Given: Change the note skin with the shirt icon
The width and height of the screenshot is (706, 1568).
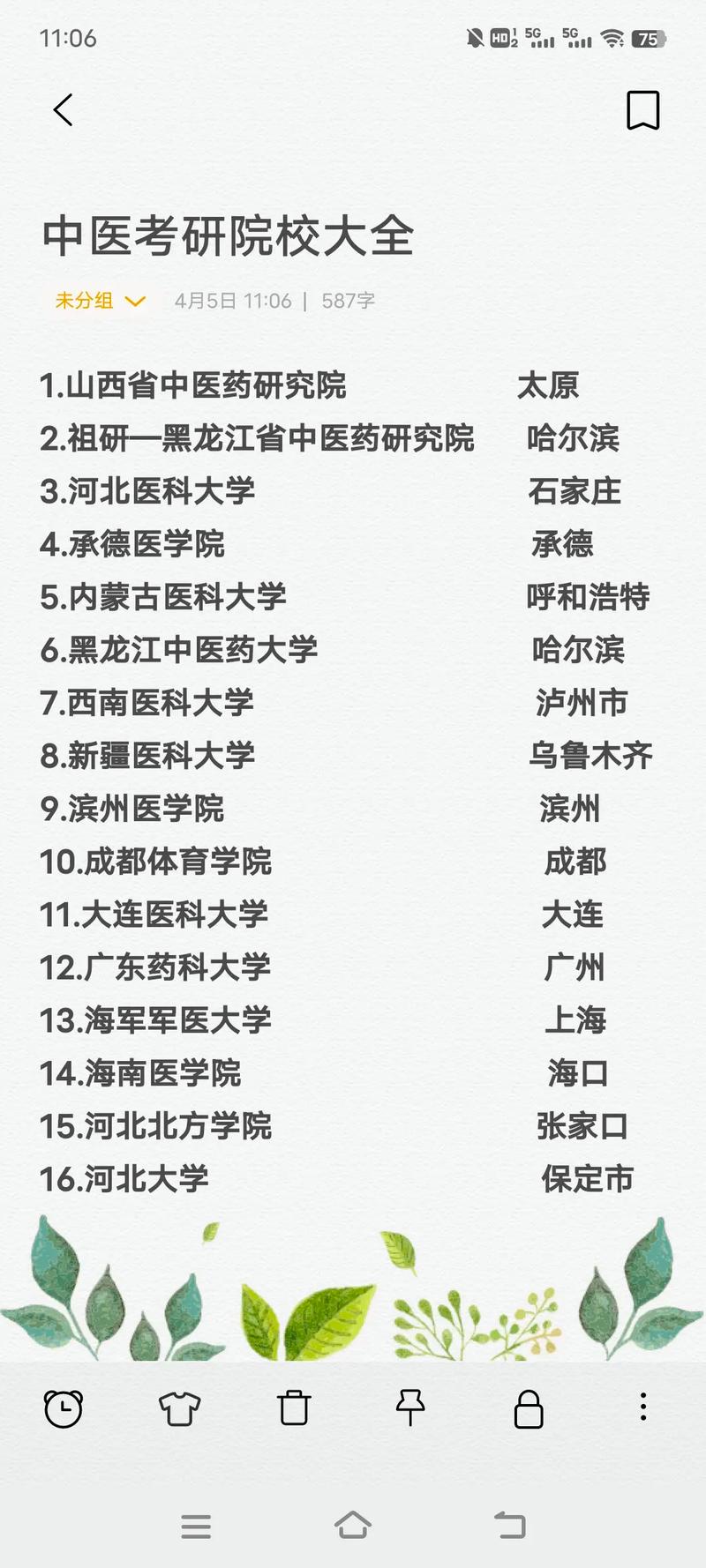Looking at the screenshot, I should coord(179,1408).
